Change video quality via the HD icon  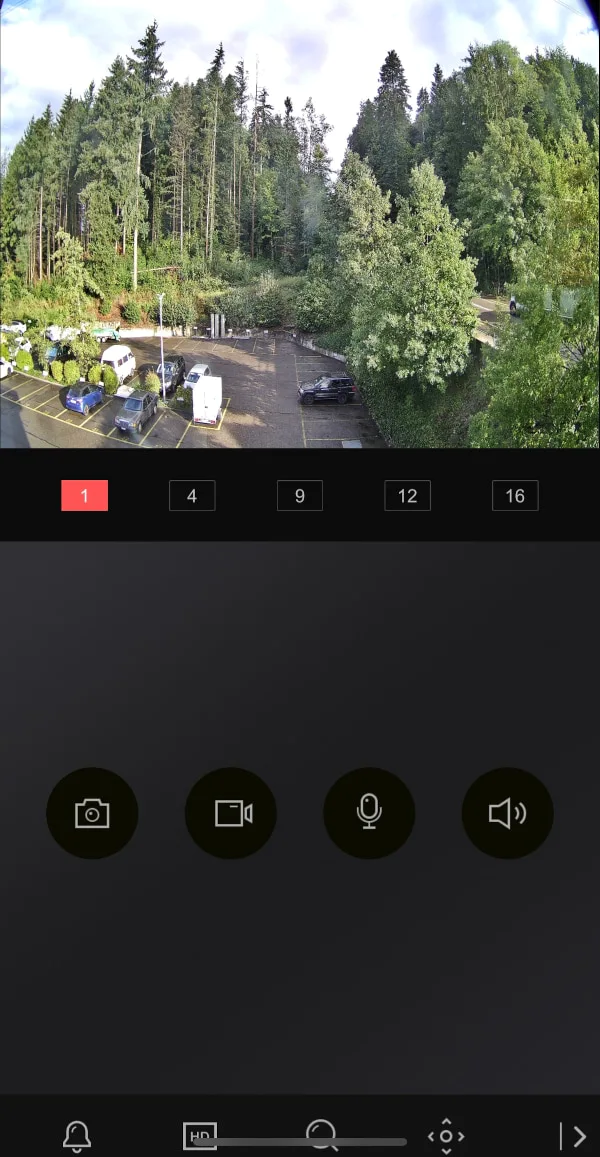click(x=199, y=1135)
